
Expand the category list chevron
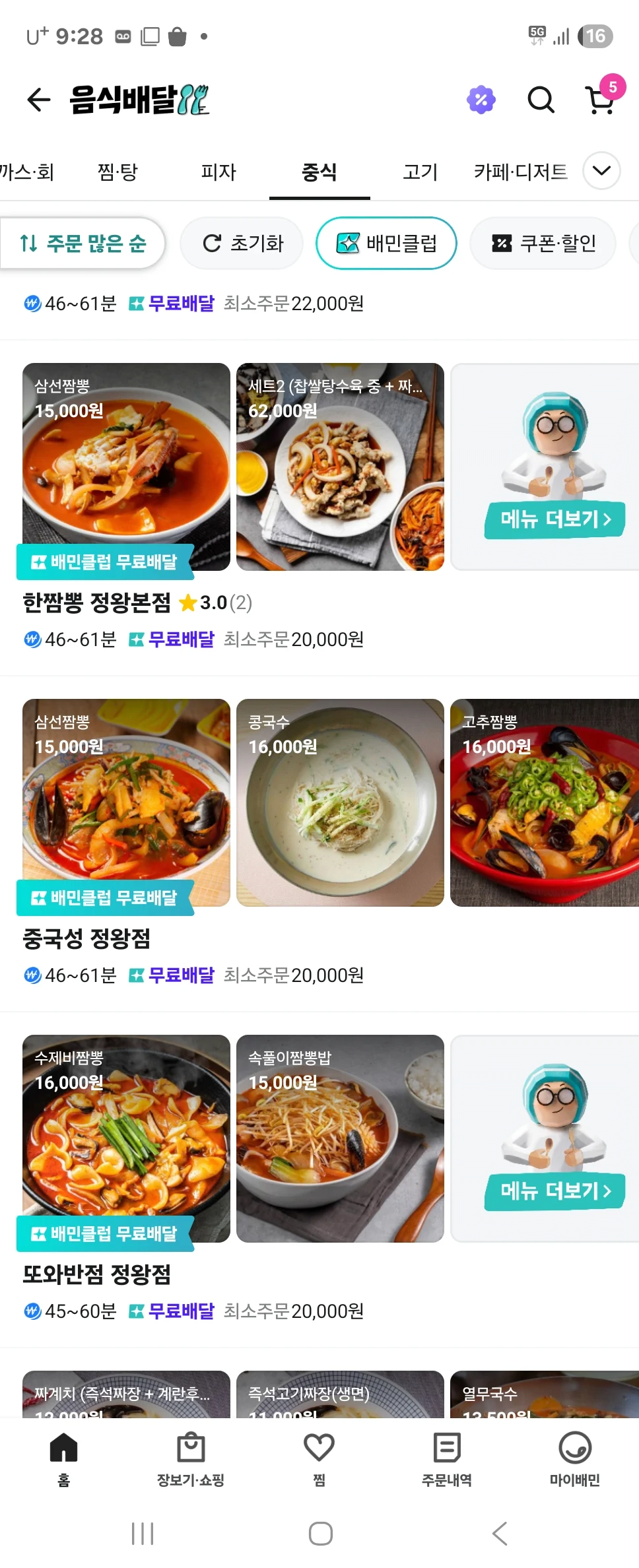(601, 171)
